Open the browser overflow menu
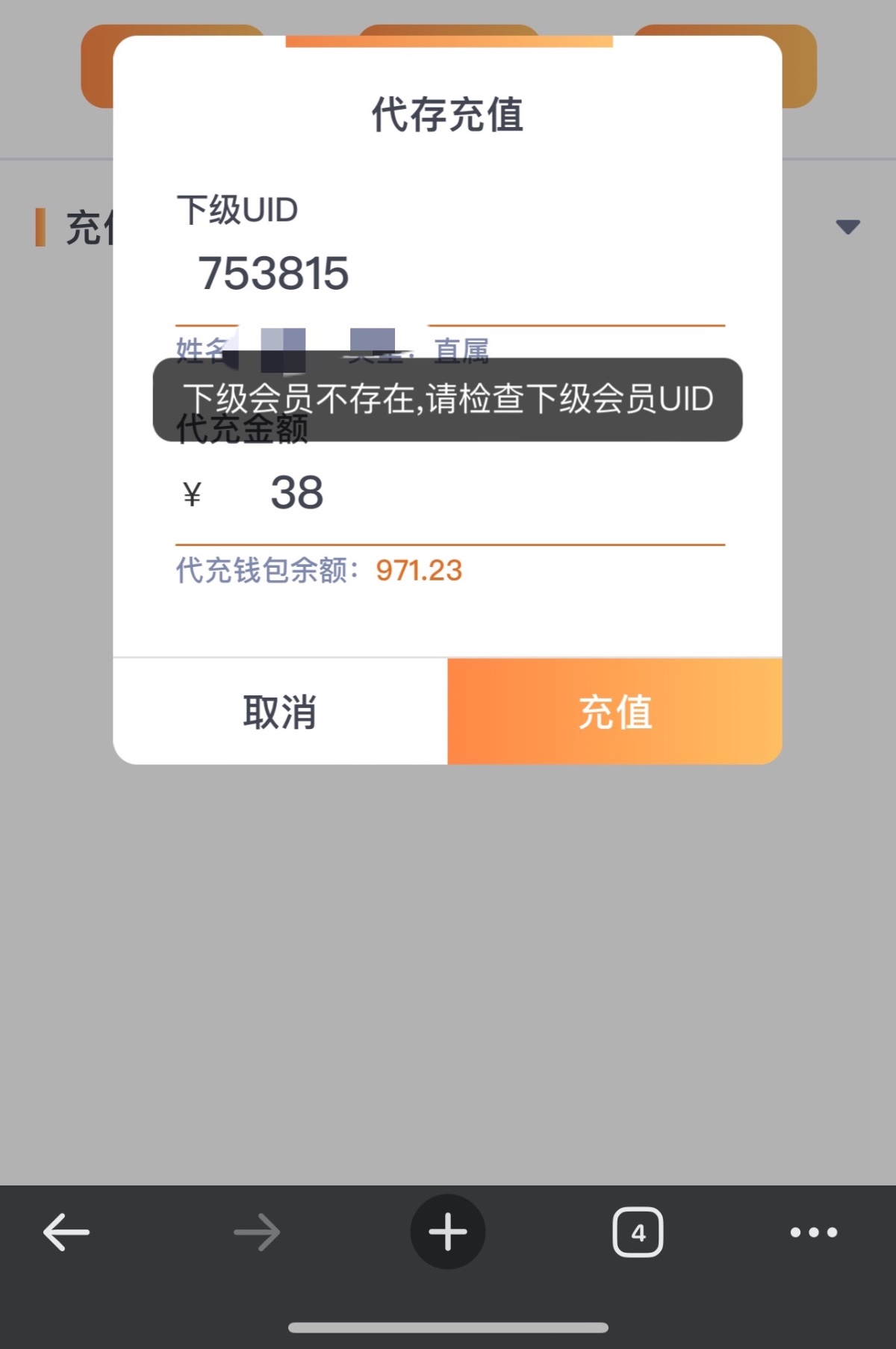896x1349 pixels. coord(814,1232)
